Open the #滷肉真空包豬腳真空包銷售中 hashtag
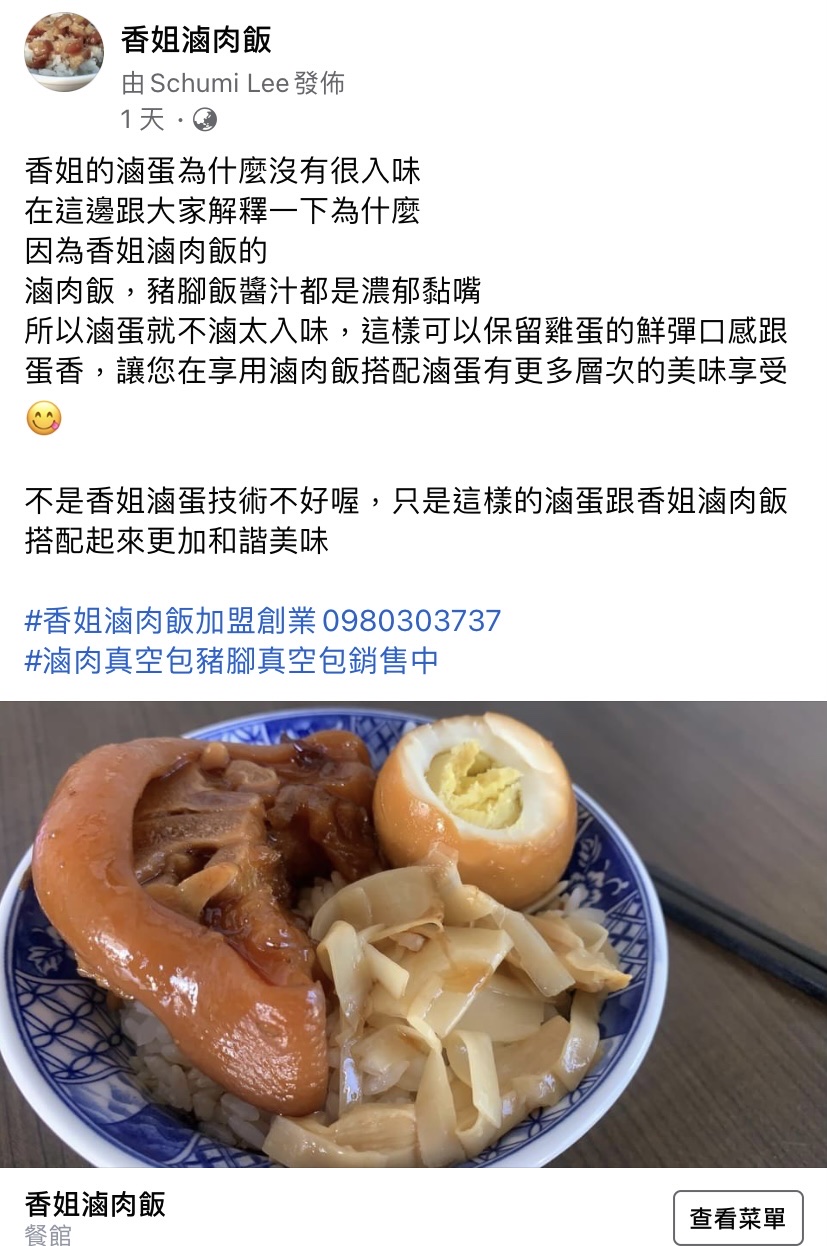This screenshot has height=1246, width=827. click(231, 660)
